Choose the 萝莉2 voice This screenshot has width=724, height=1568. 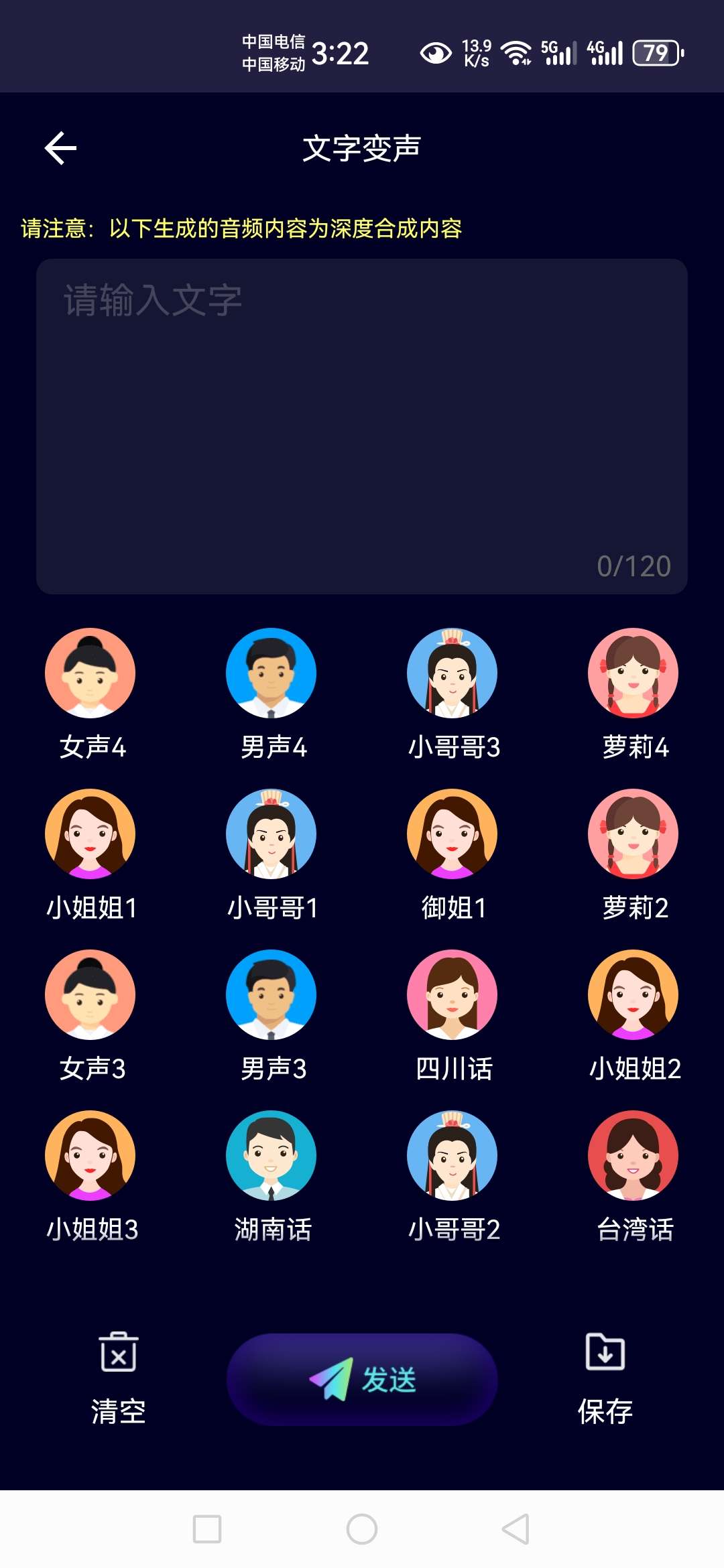(633, 834)
